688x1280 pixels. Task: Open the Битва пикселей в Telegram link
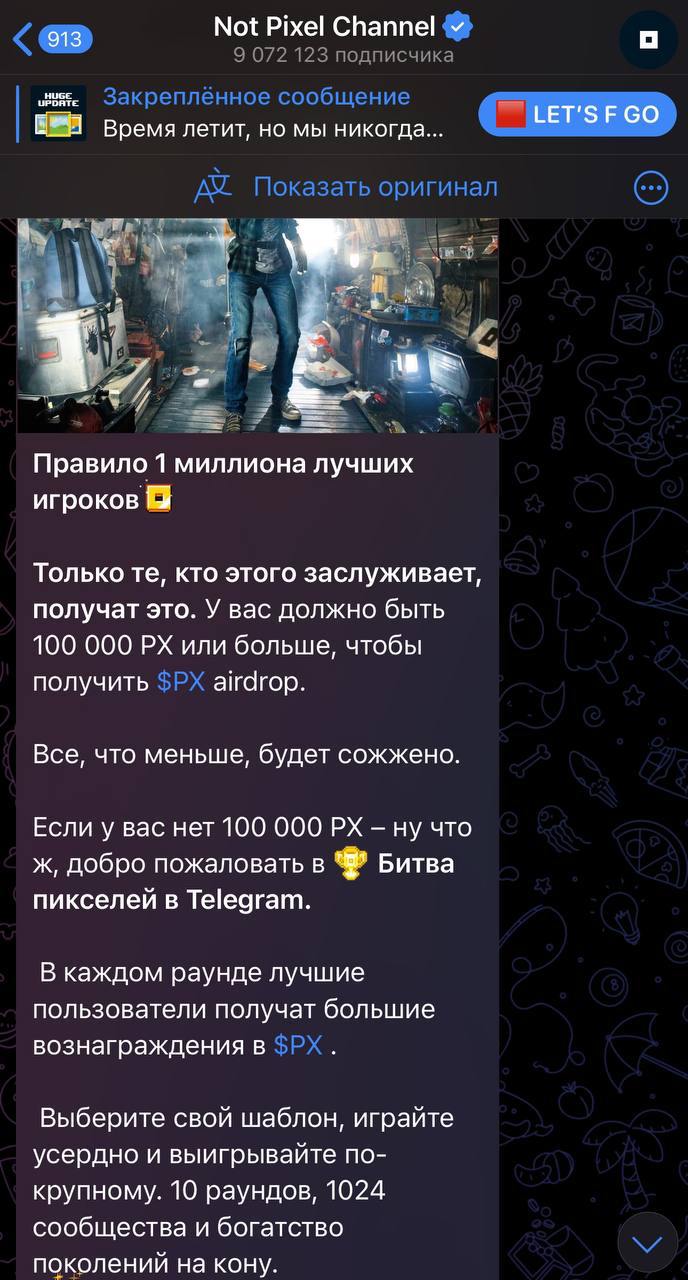click(244, 881)
